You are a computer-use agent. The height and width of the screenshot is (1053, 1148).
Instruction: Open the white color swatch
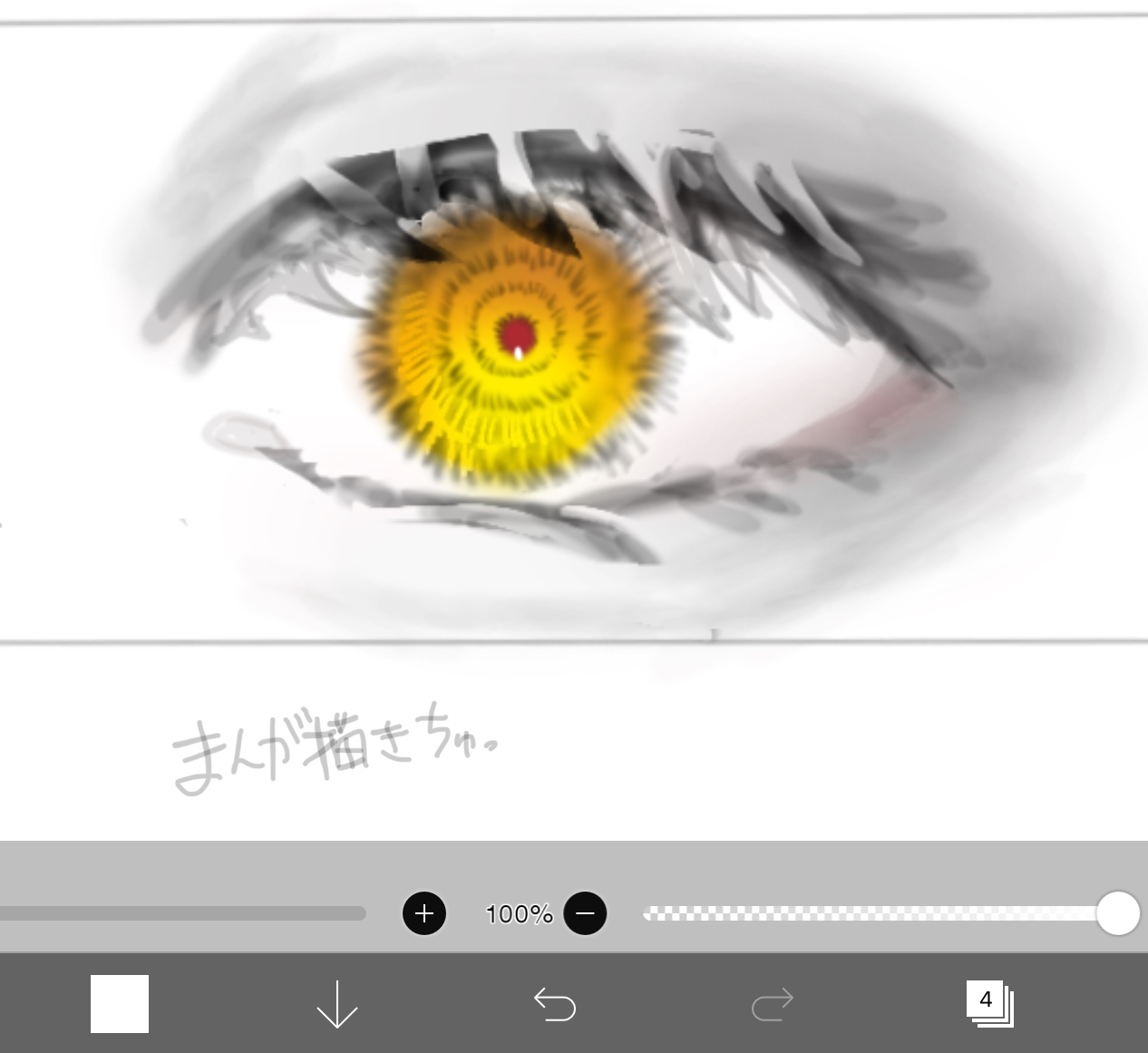[119, 1003]
